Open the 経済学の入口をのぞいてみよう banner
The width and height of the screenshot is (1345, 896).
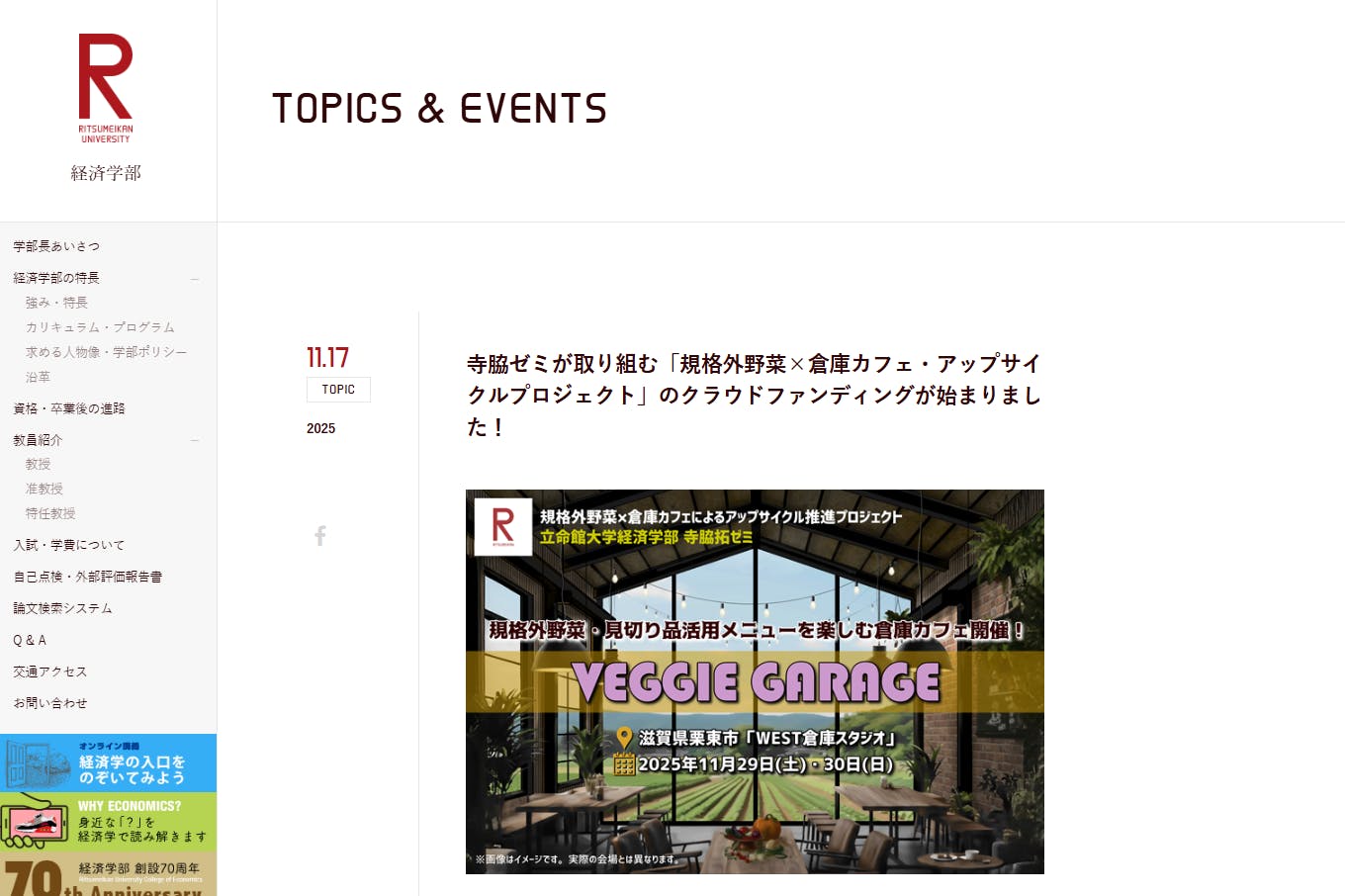coord(108,762)
